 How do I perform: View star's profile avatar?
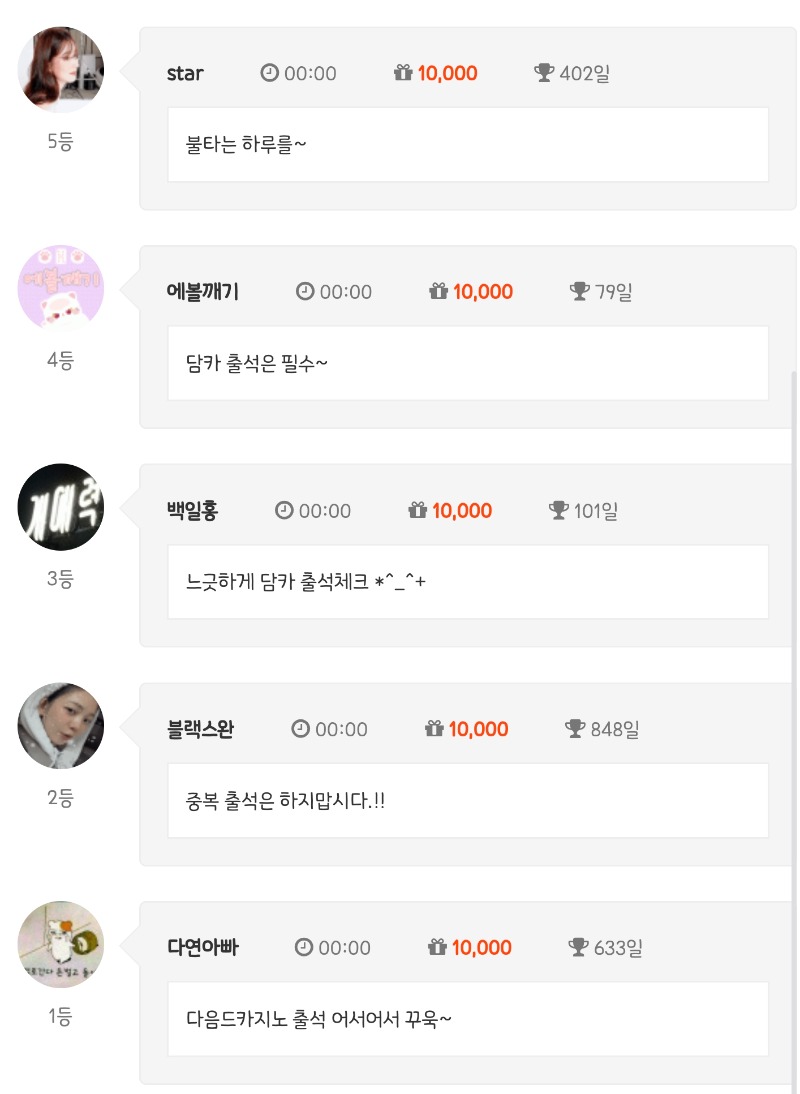[x=61, y=70]
